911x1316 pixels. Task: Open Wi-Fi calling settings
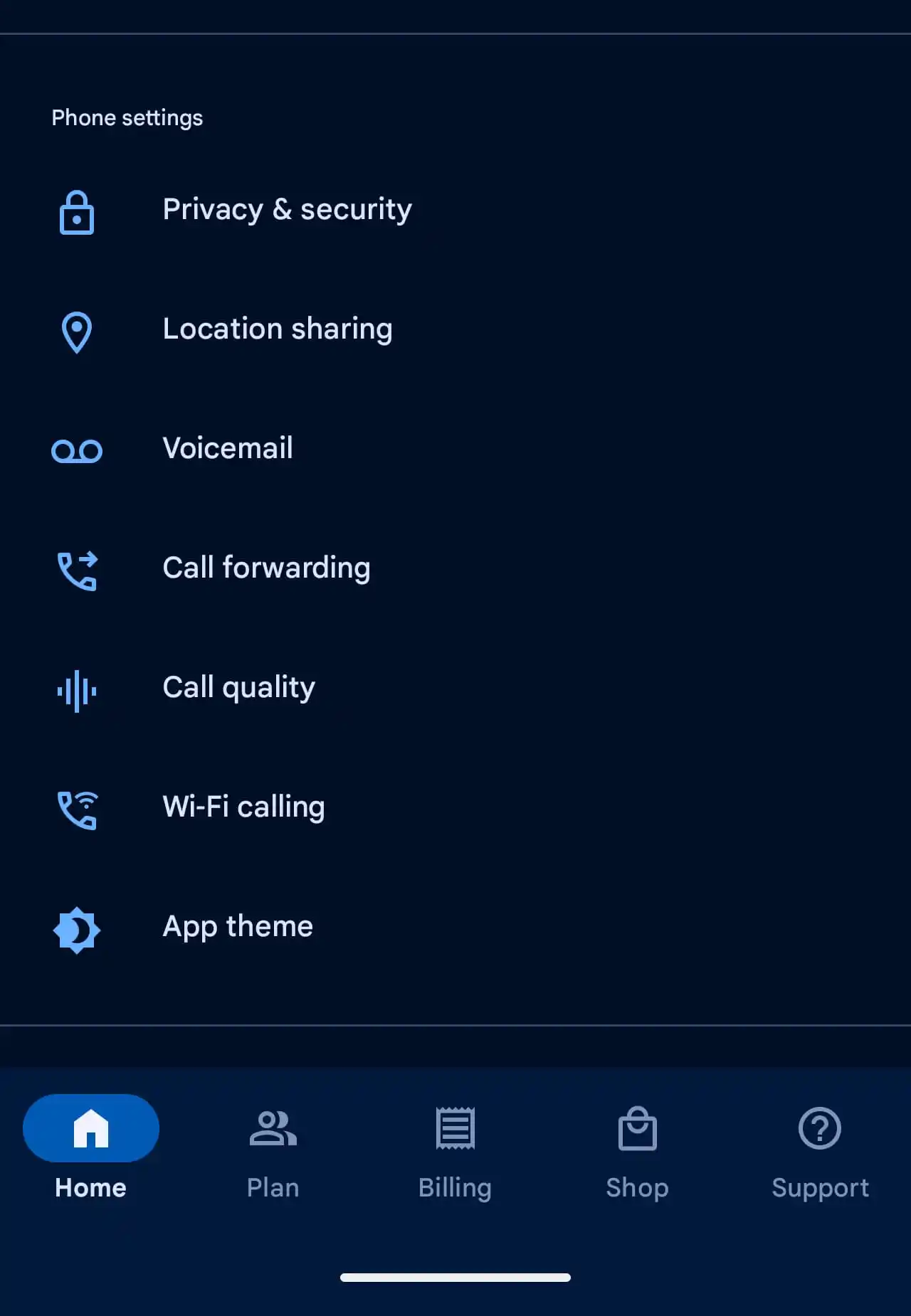[x=243, y=808]
